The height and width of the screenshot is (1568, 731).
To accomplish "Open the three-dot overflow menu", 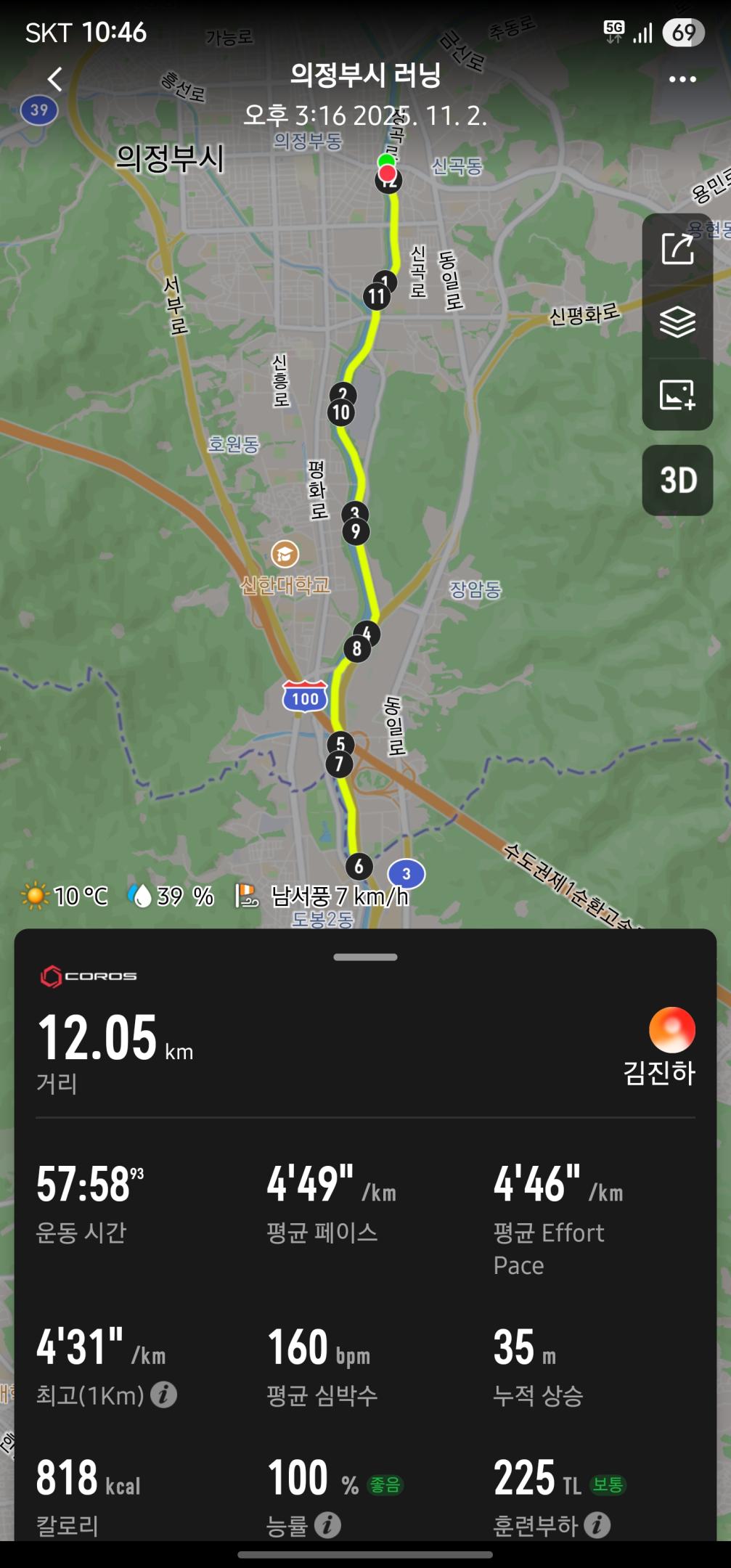I will 682,78.
